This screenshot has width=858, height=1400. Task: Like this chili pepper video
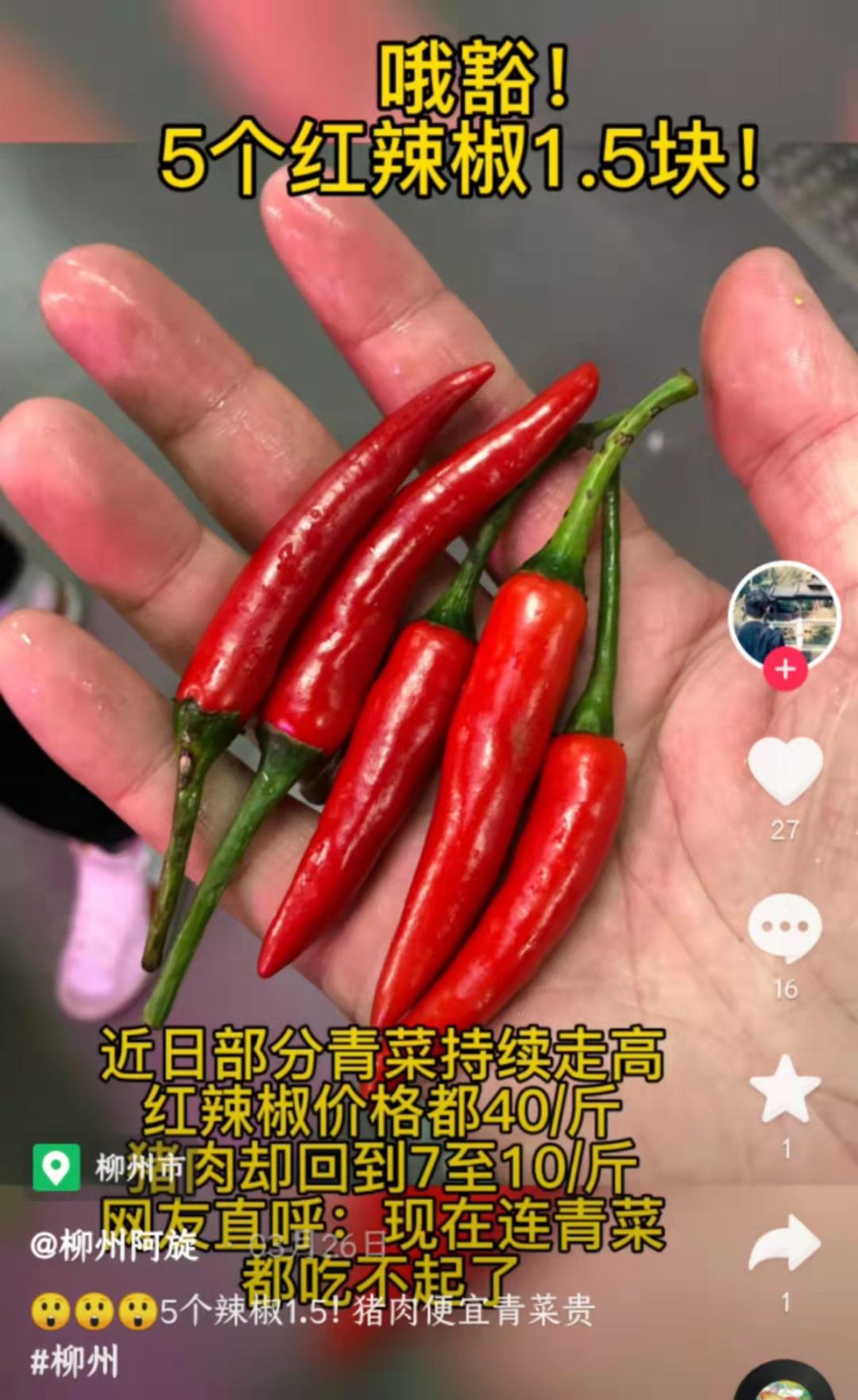(785, 770)
